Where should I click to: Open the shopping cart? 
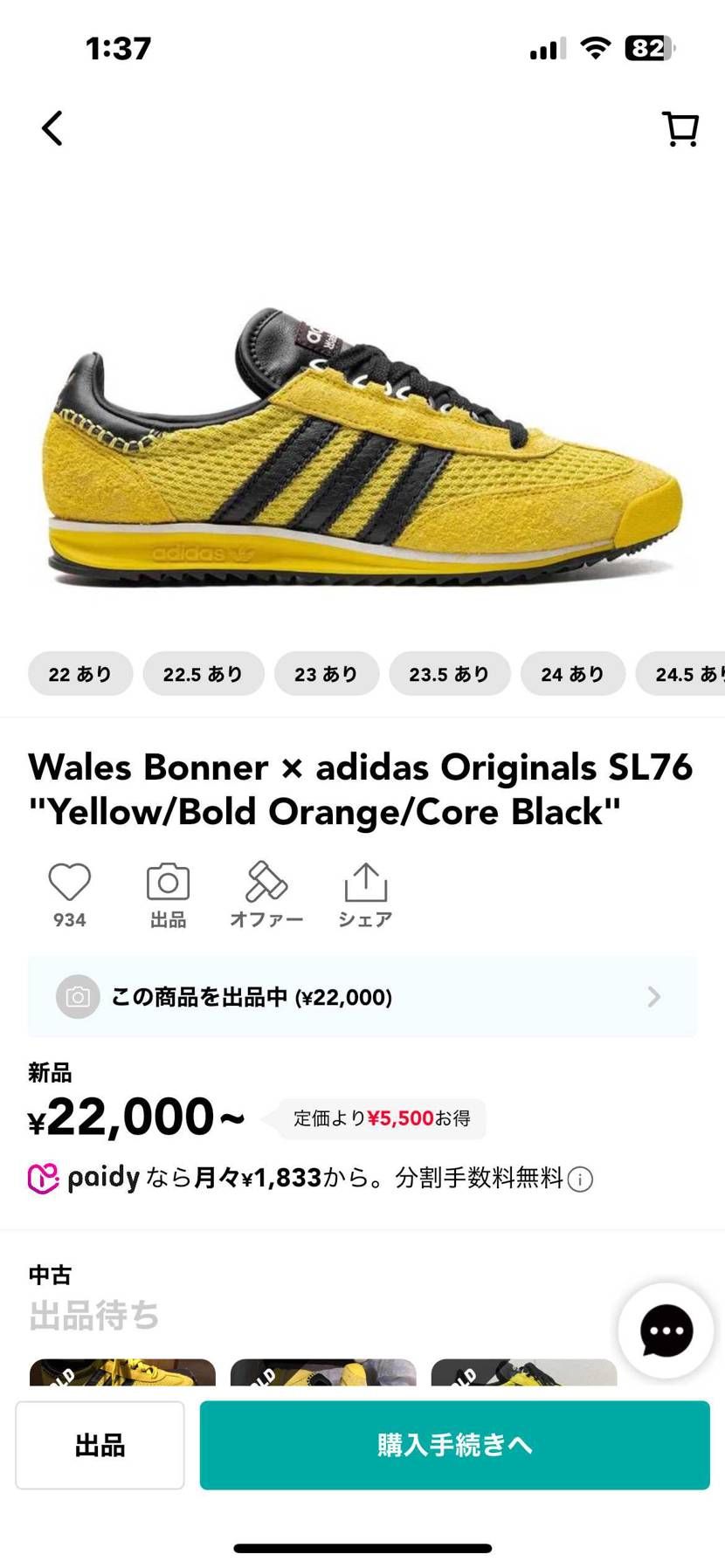680,129
